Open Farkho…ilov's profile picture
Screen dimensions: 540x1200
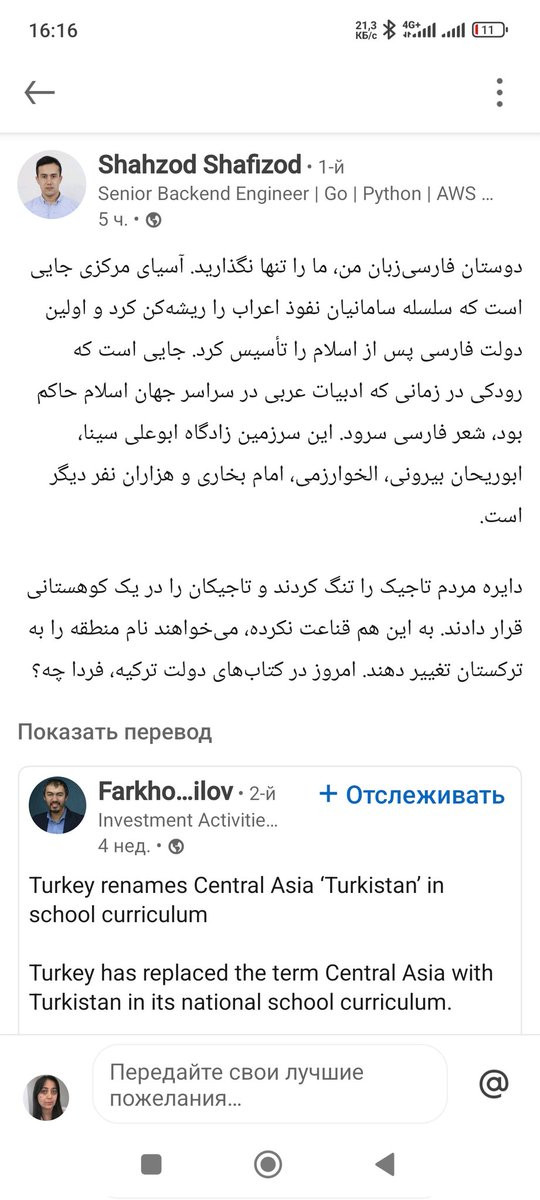[x=57, y=806]
